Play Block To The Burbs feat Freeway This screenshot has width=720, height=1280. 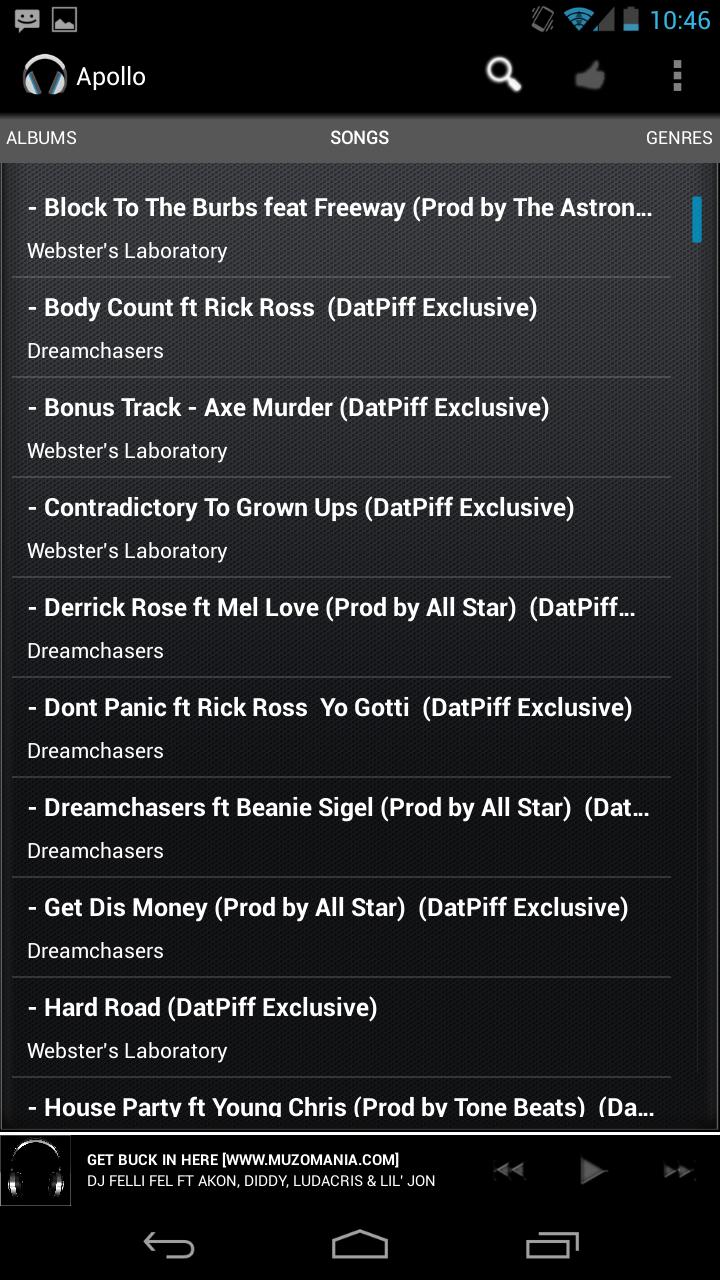(x=340, y=227)
